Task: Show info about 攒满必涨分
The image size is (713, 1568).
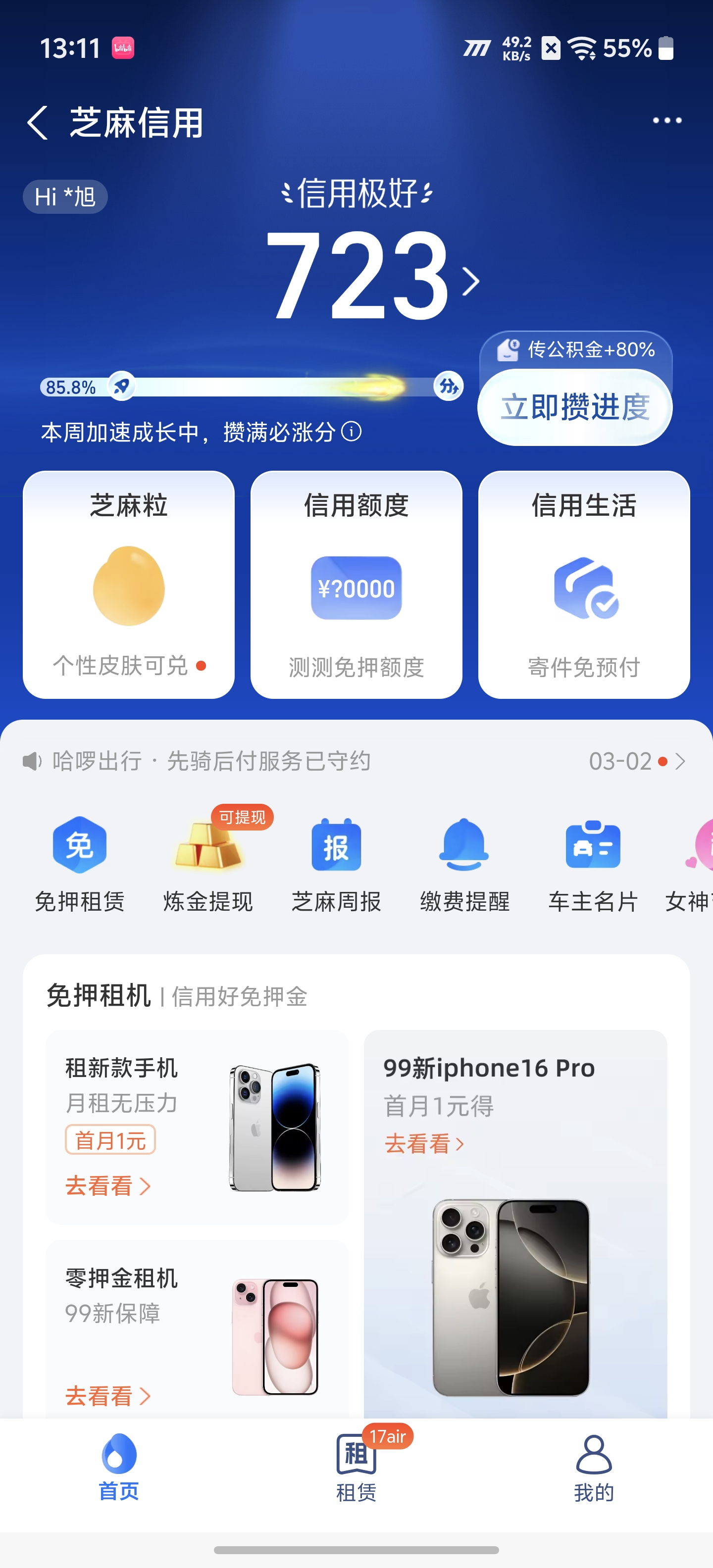Action: [352, 432]
